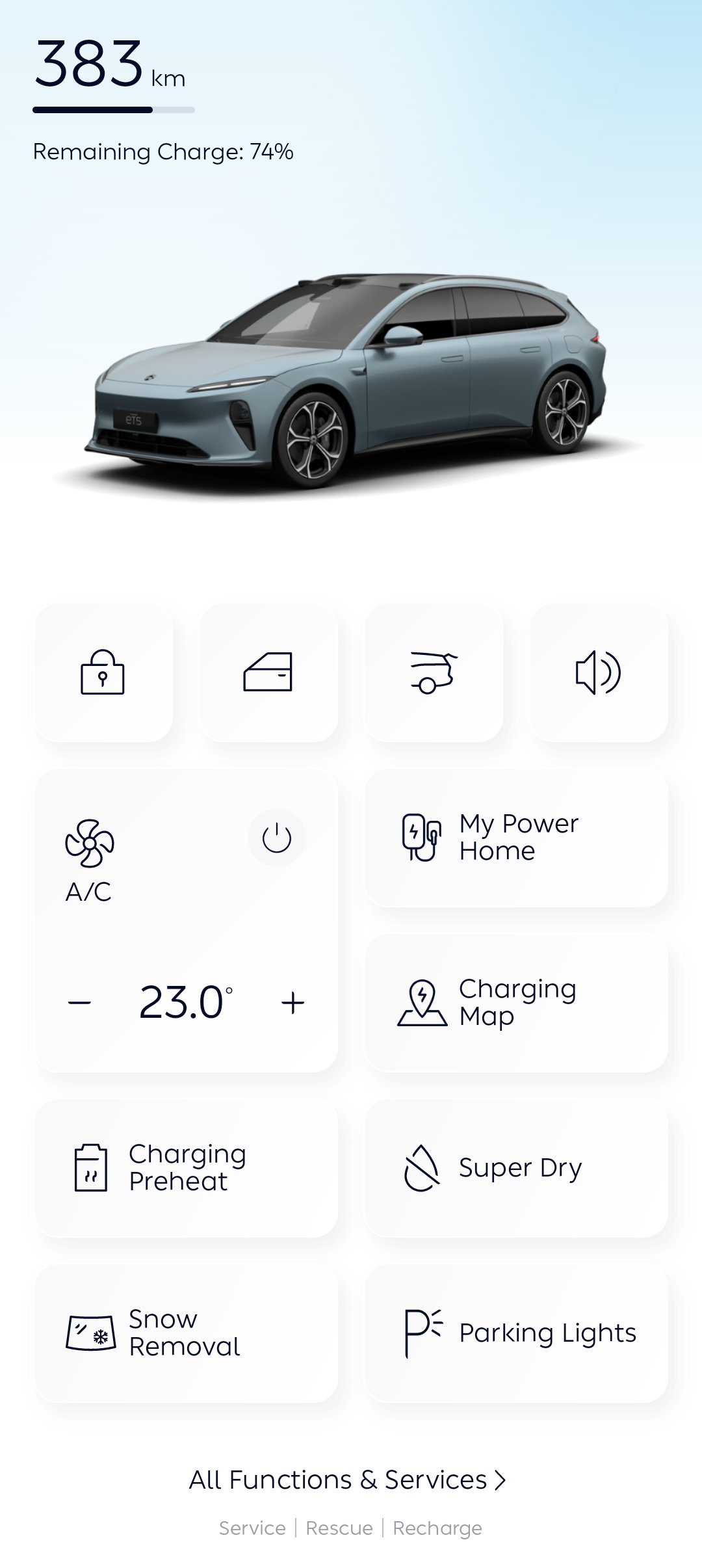This screenshot has height=1568, width=702.
Task: Start Snow Removal
Action: (x=187, y=1333)
